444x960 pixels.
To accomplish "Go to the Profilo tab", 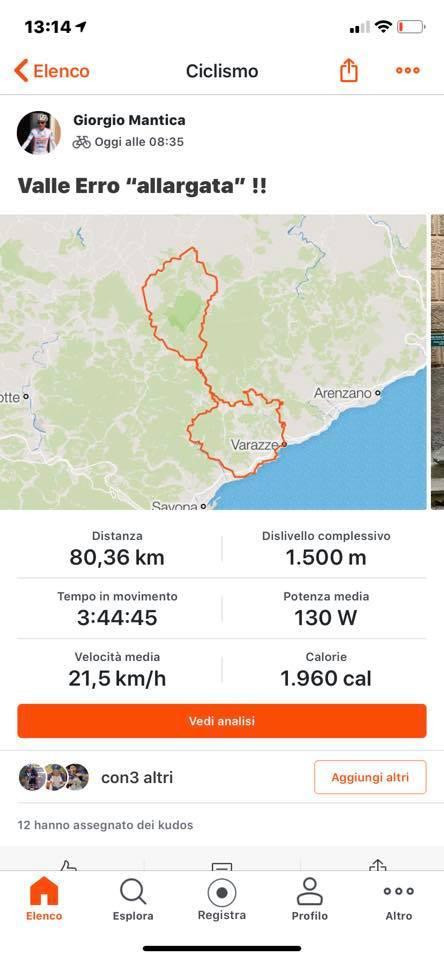I will [x=310, y=899].
